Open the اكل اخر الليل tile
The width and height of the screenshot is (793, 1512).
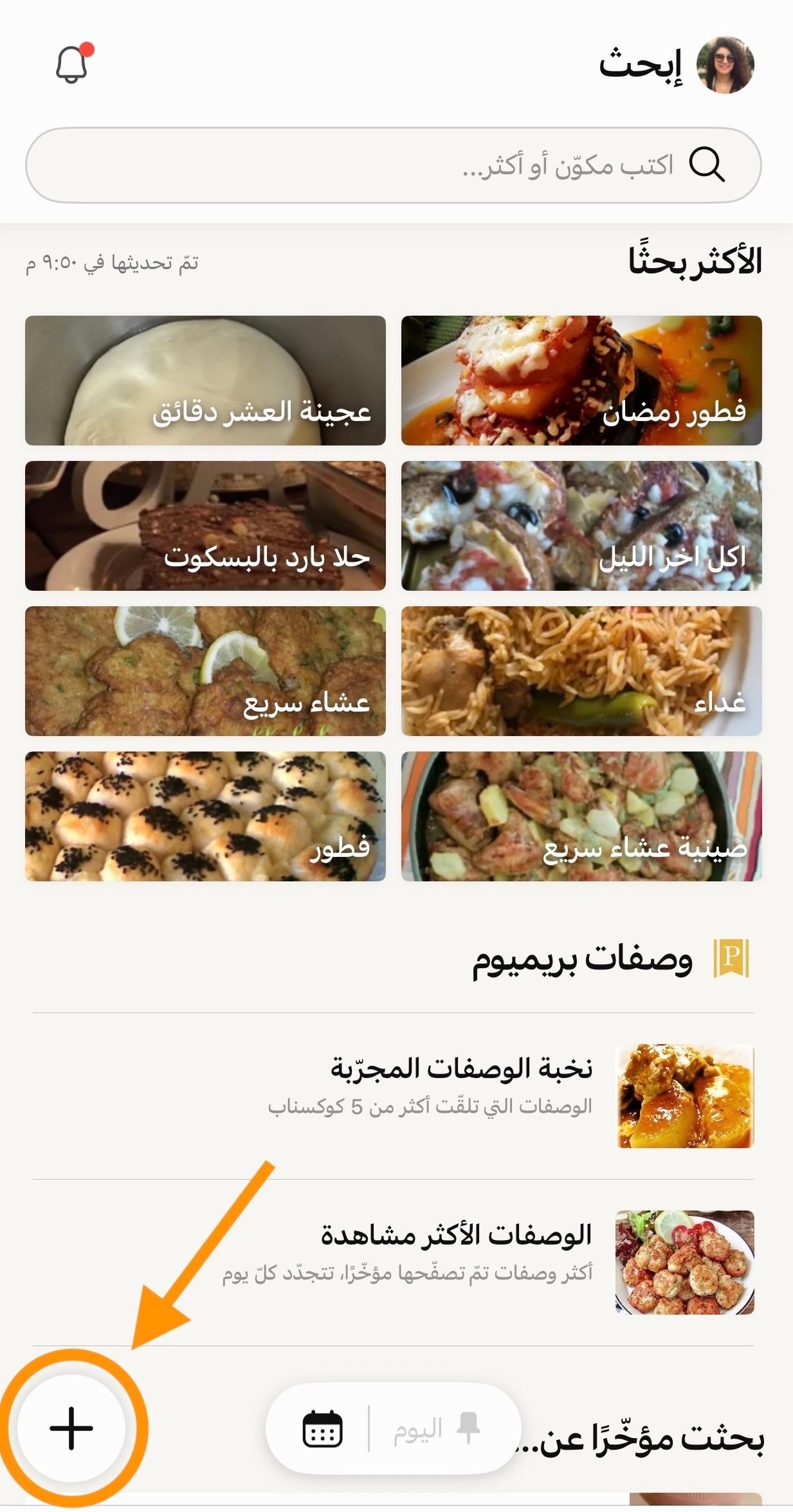[581, 526]
